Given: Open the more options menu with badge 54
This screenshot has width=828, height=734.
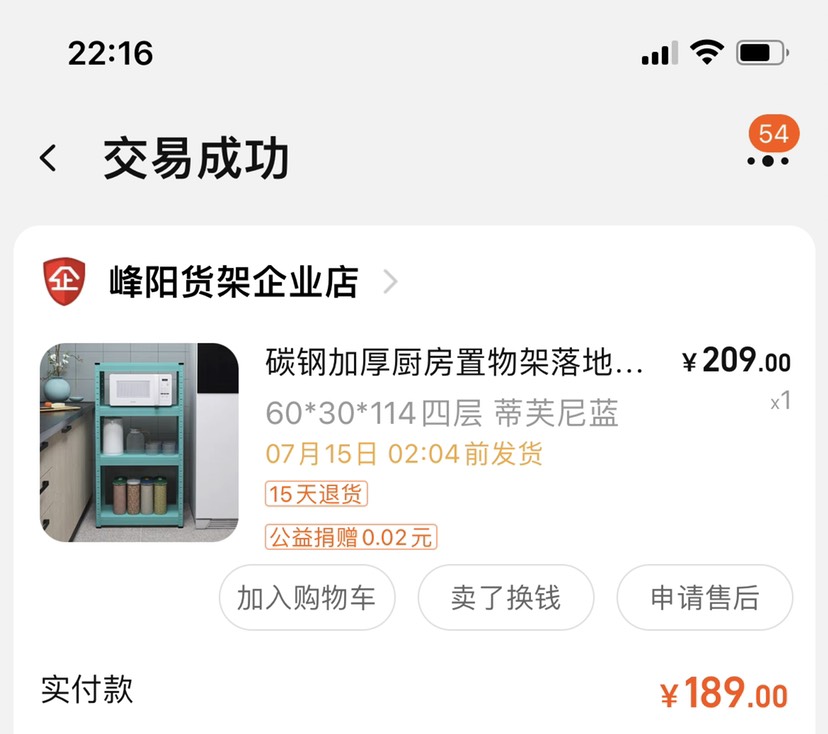Looking at the screenshot, I should (x=767, y=159).
